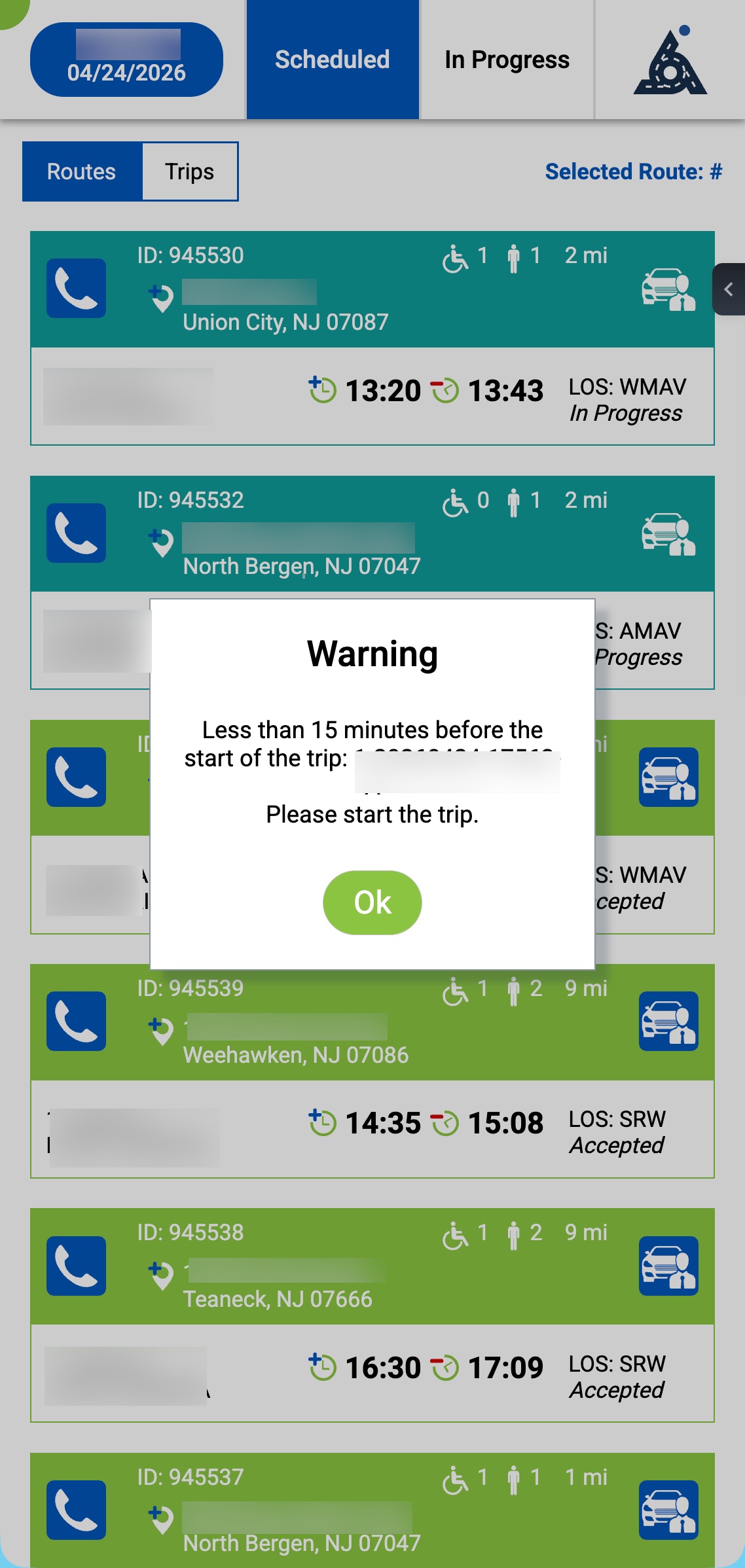The height and width of the screenshot is (1568, 745).
Task: Call the rider for trip ID 945538
Action: [x=76, y=1266]
